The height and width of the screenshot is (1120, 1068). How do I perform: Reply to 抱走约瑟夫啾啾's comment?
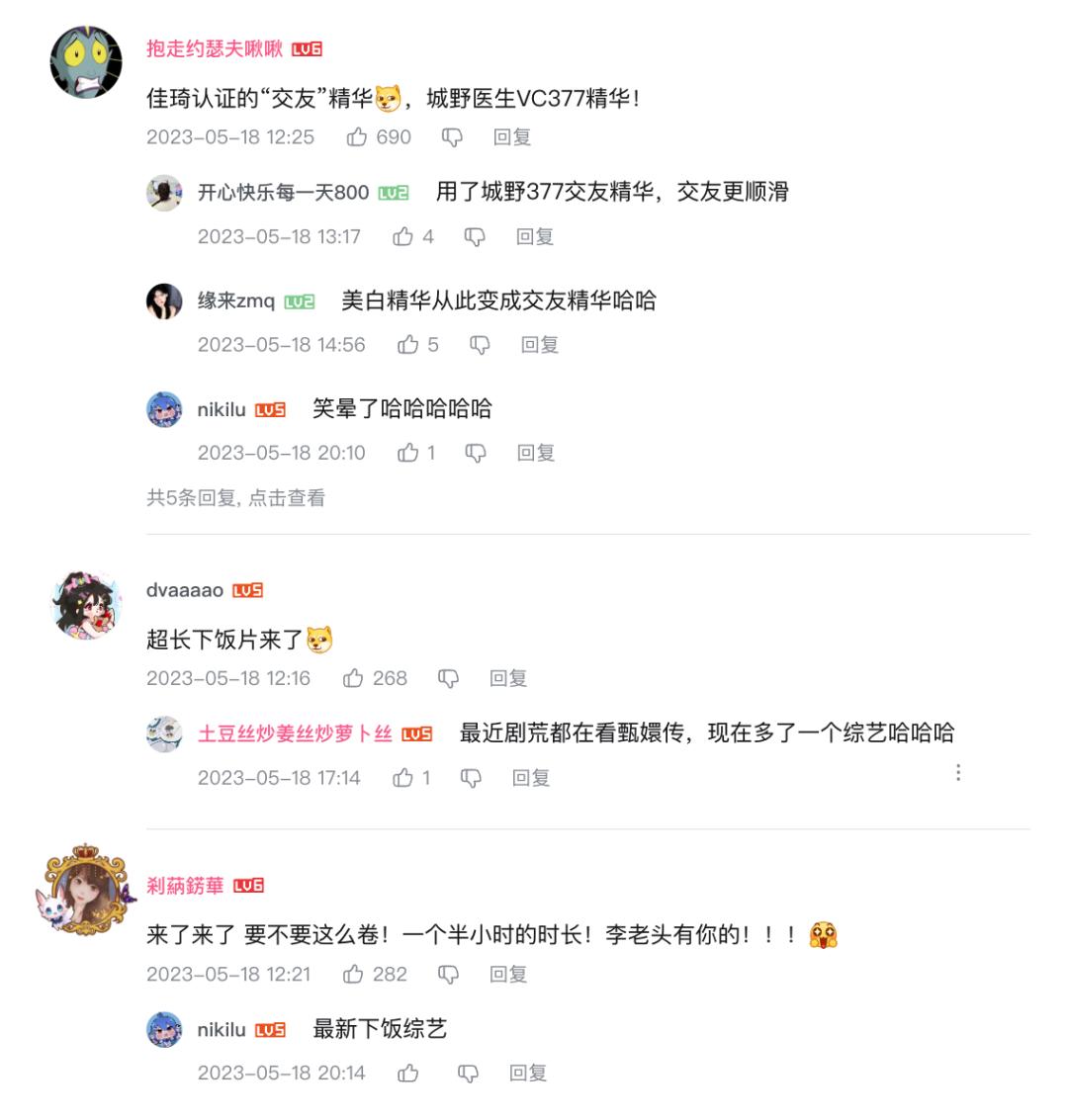coord(512,137)
